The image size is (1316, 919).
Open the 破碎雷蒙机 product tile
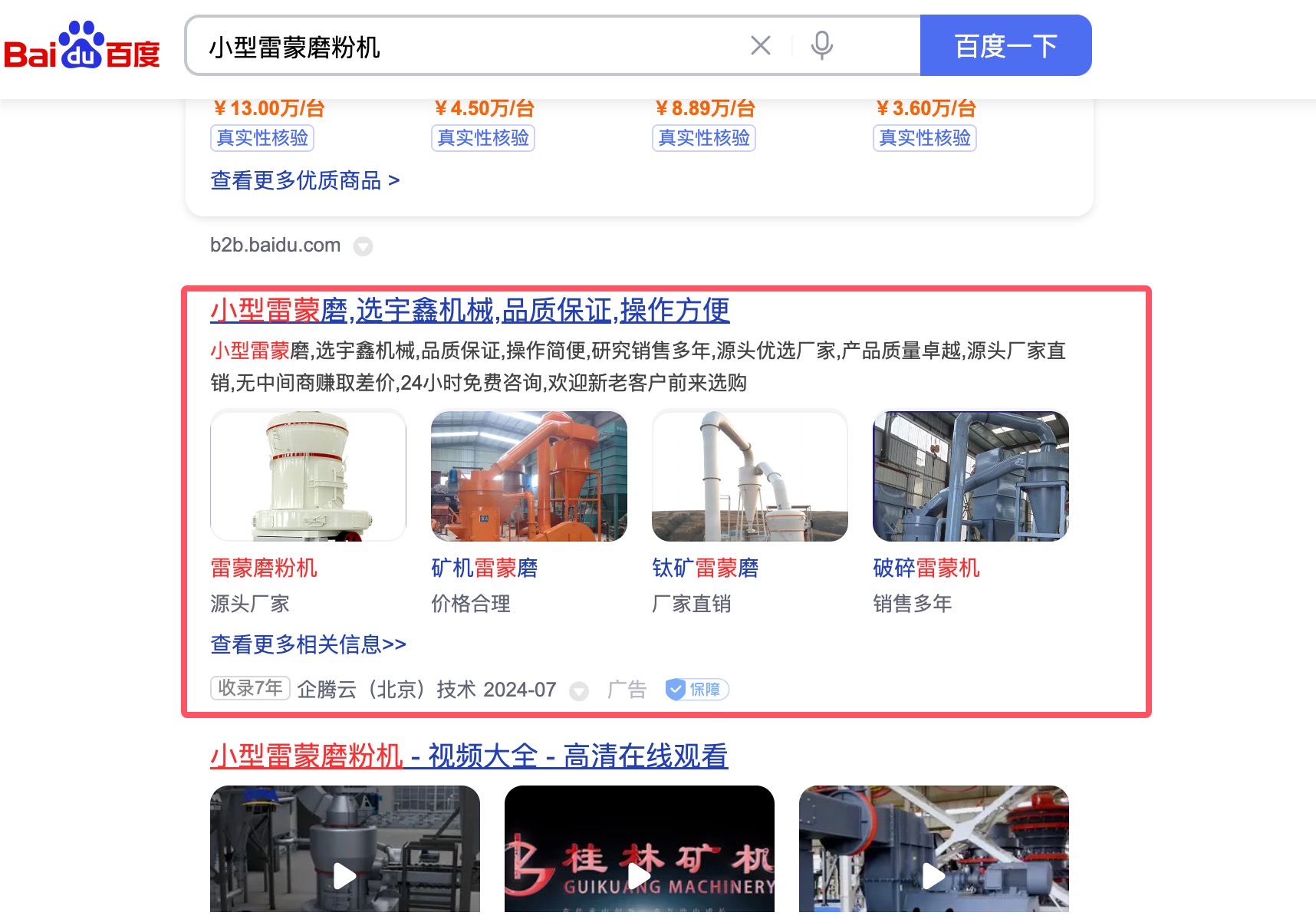pyautogui.click(x=970, y=476)
